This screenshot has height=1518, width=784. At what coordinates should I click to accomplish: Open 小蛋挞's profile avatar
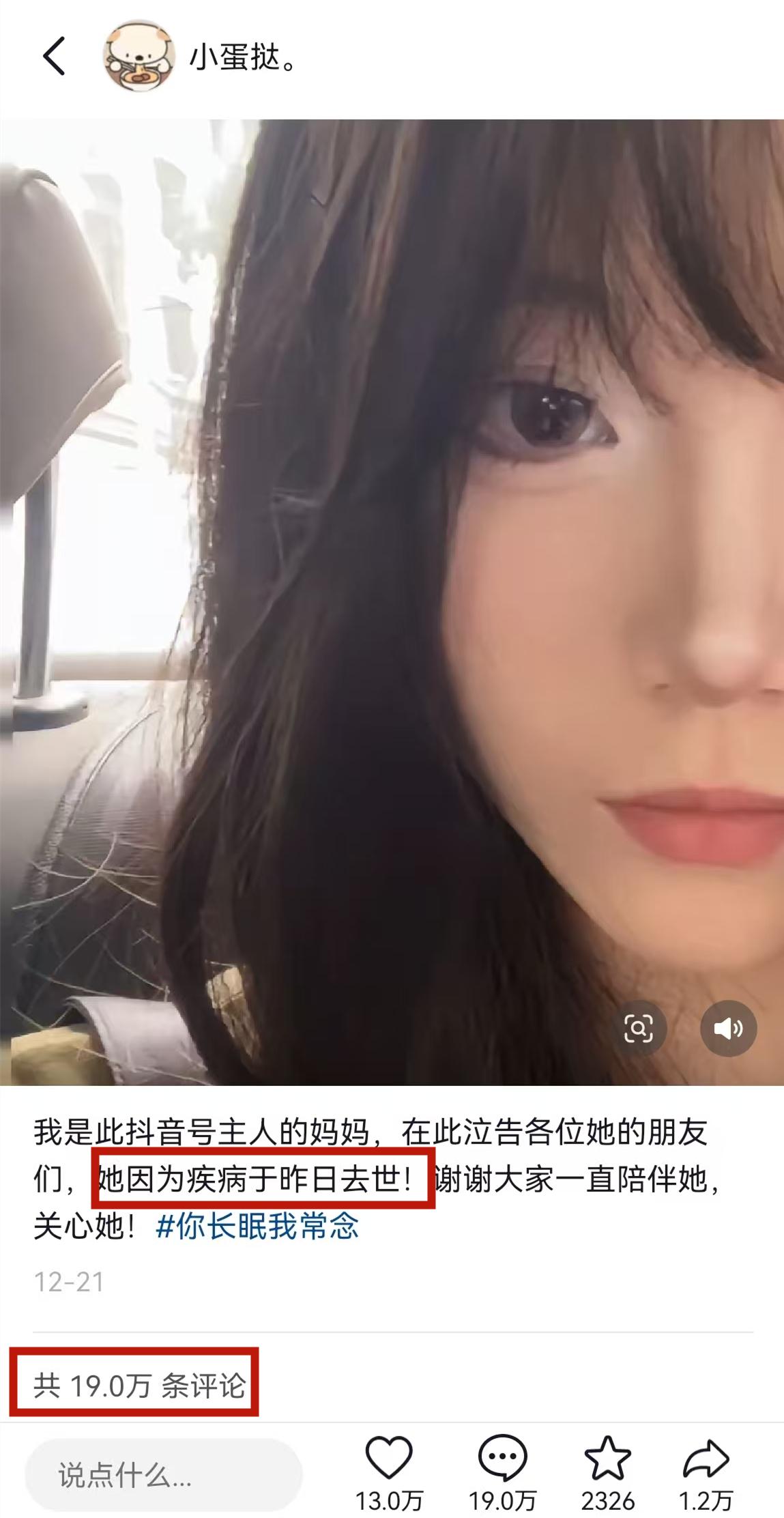coord(139,56)
